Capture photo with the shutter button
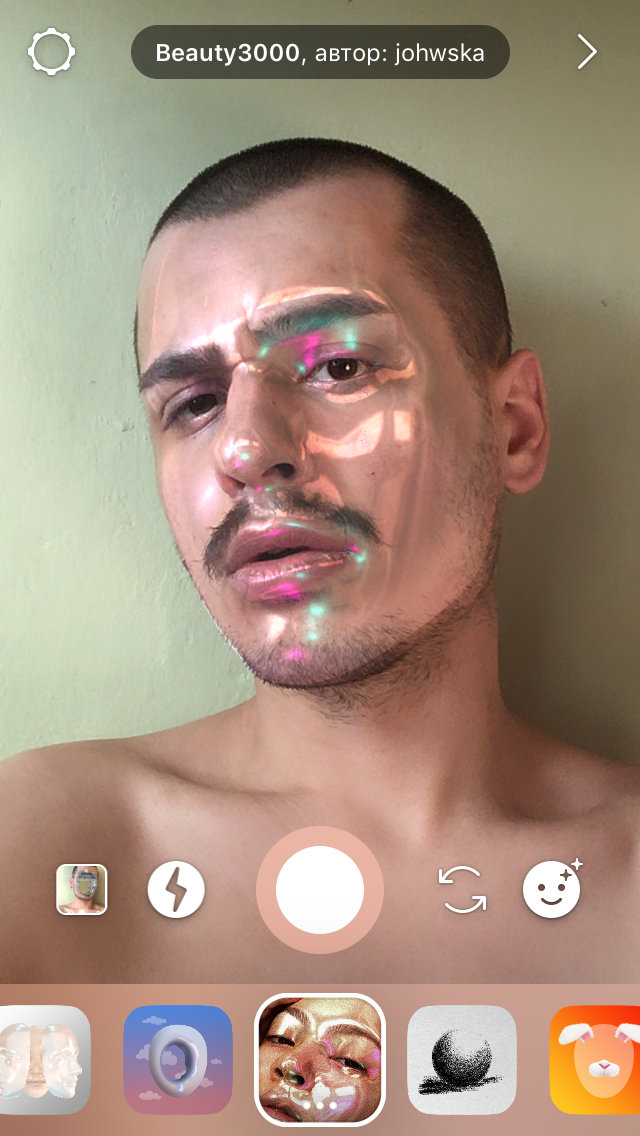Viewport: 640px width, 1136px height. 320,889
